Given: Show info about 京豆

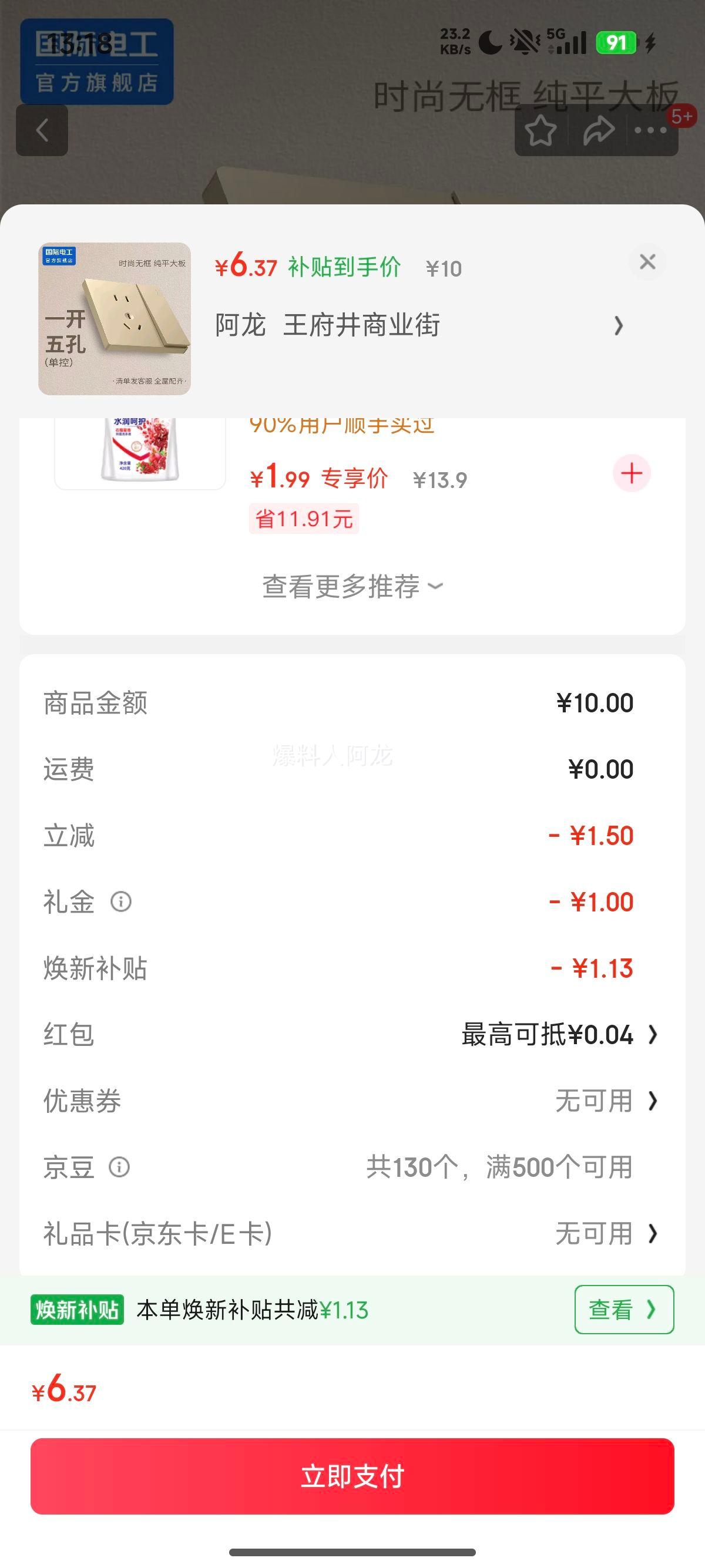Looking at the screenshot, I should click(119, 1167).
